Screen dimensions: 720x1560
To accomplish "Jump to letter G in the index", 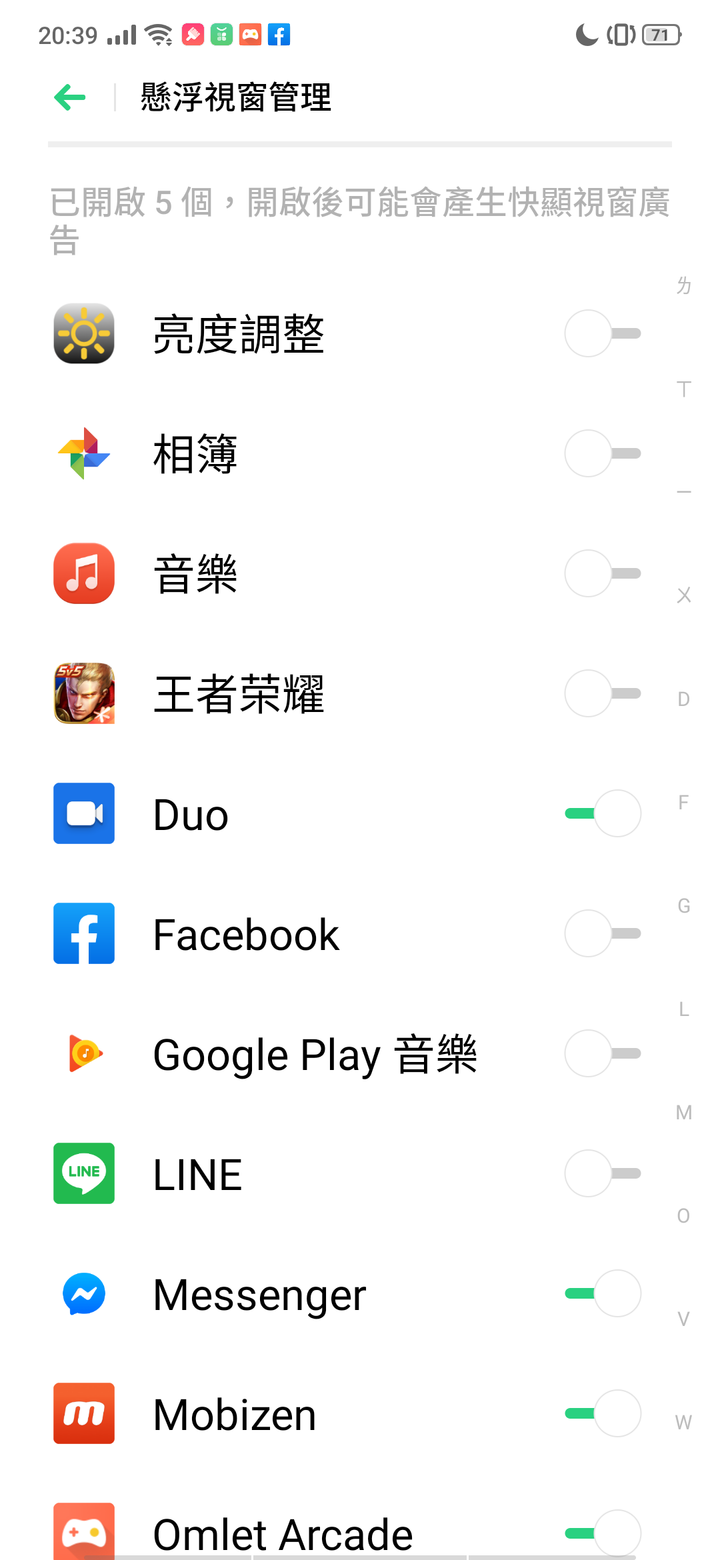I will coord(684,906).
